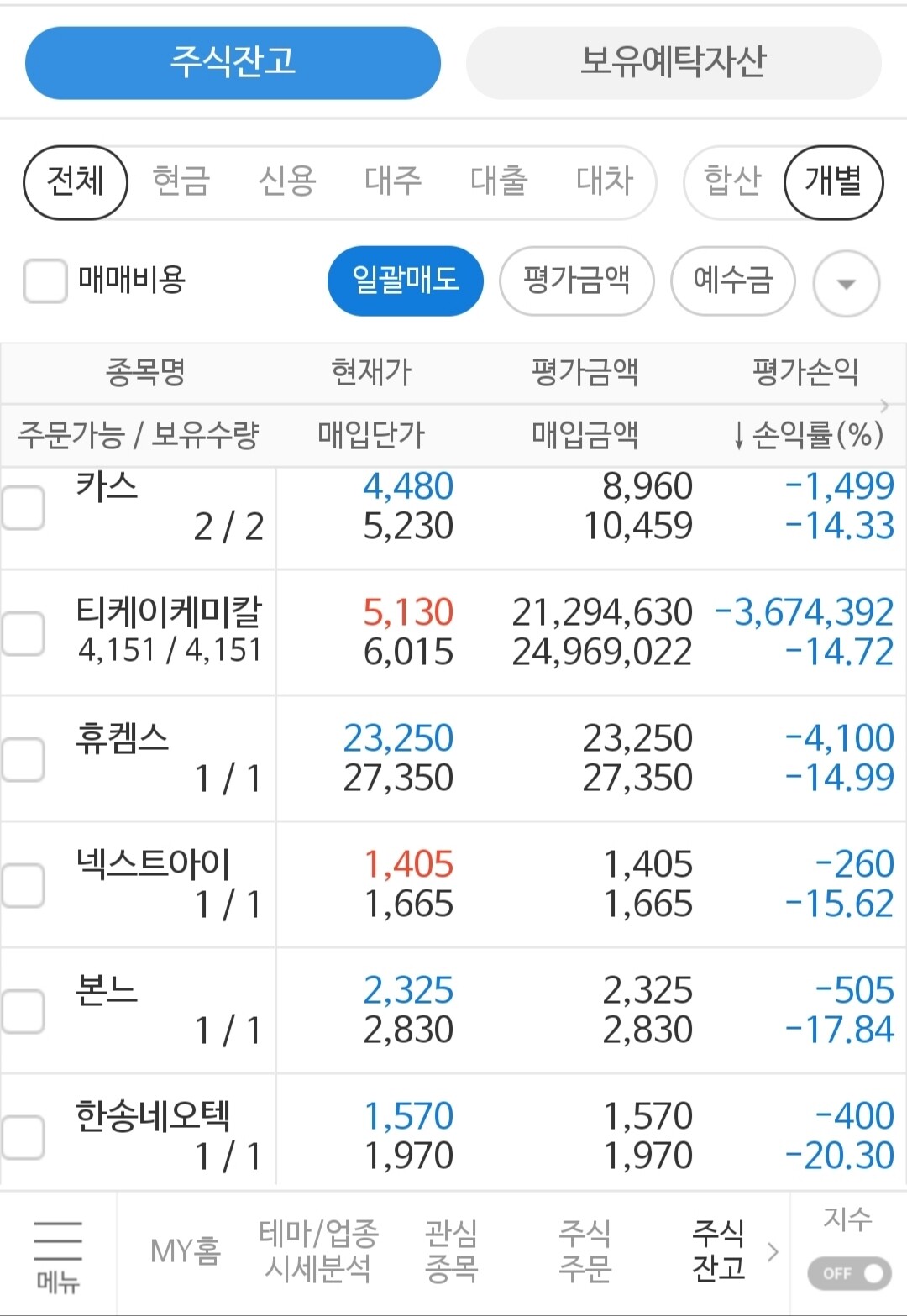Open the 관심종목 watchlist screen
907x1316 pixels.
tap(451, 1251)
